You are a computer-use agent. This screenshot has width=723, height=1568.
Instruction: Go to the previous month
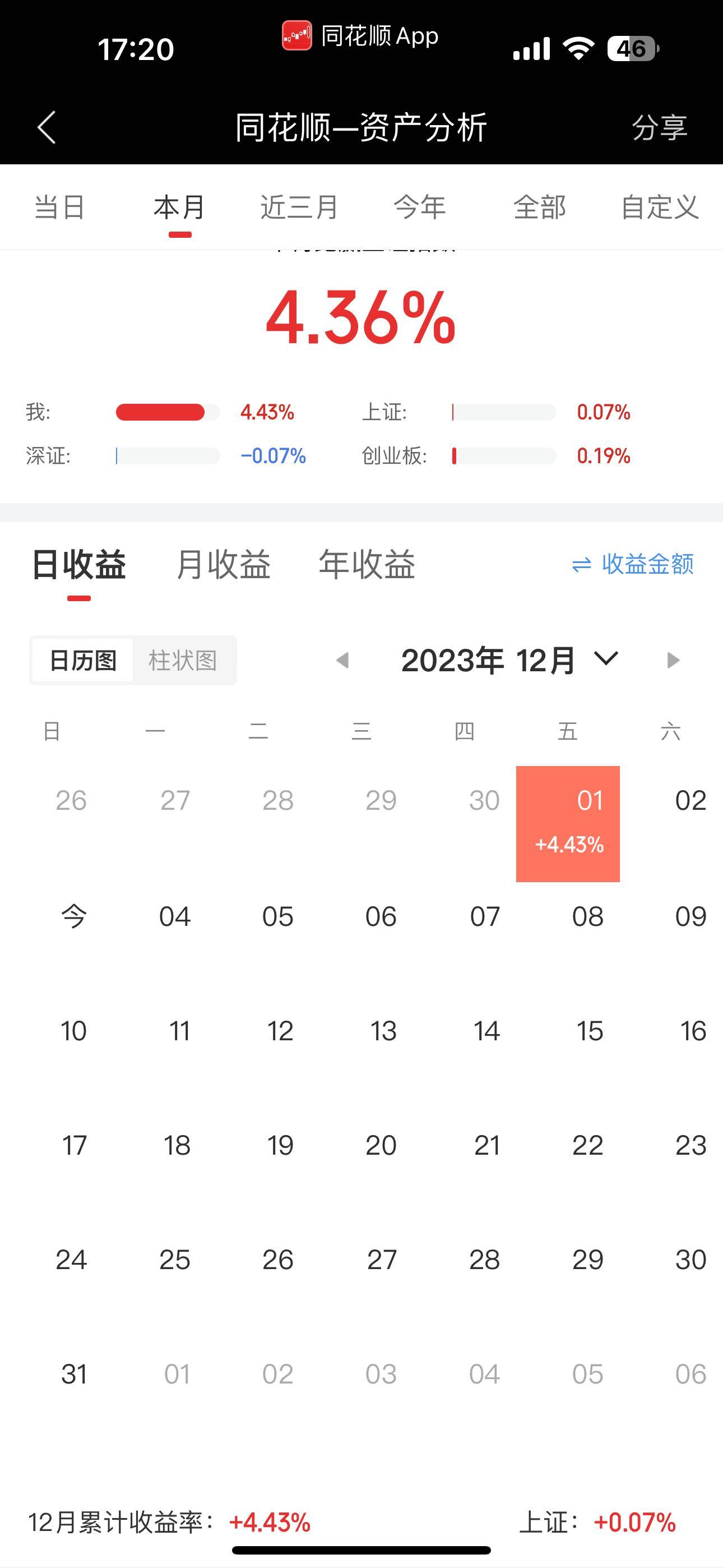click(342, 661)
